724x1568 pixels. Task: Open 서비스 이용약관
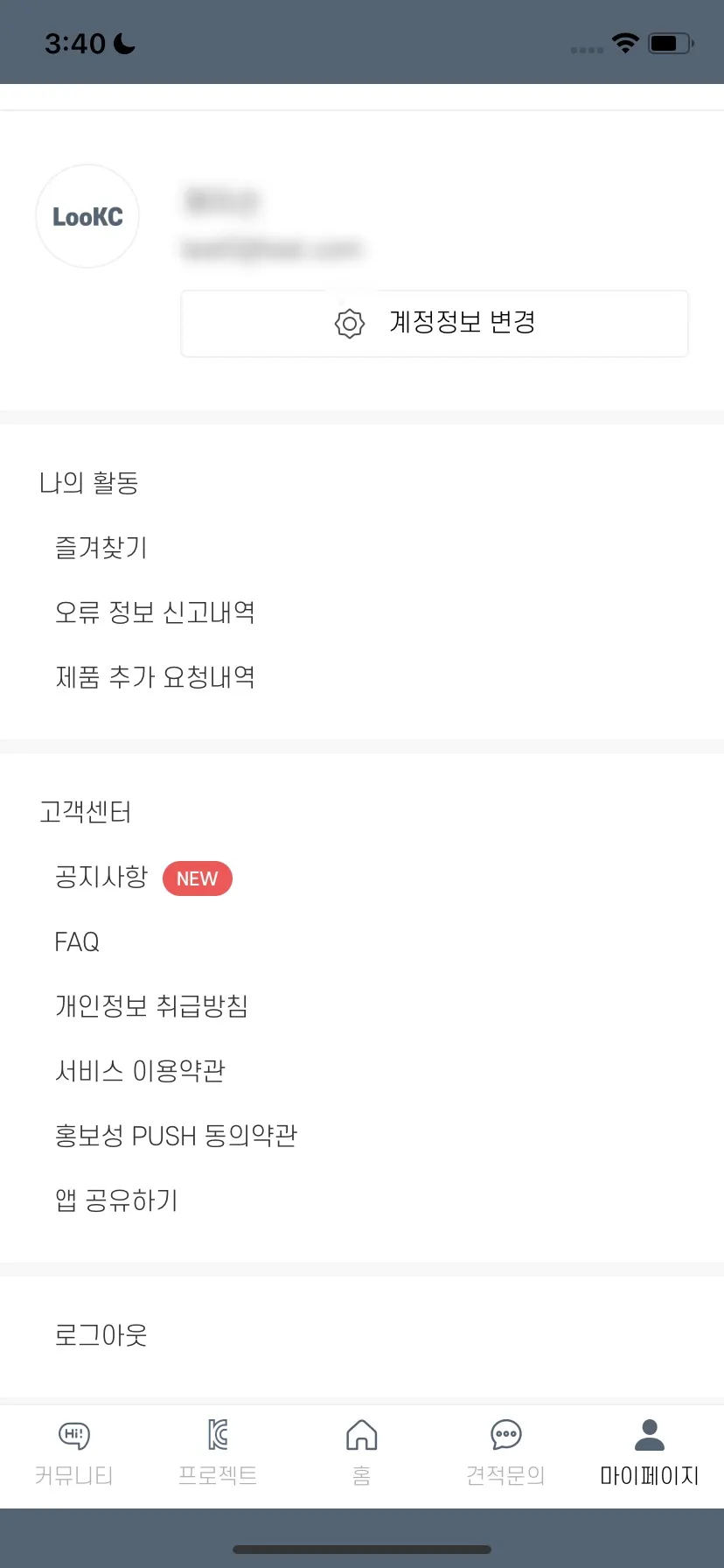click(x=140, y=1071)
